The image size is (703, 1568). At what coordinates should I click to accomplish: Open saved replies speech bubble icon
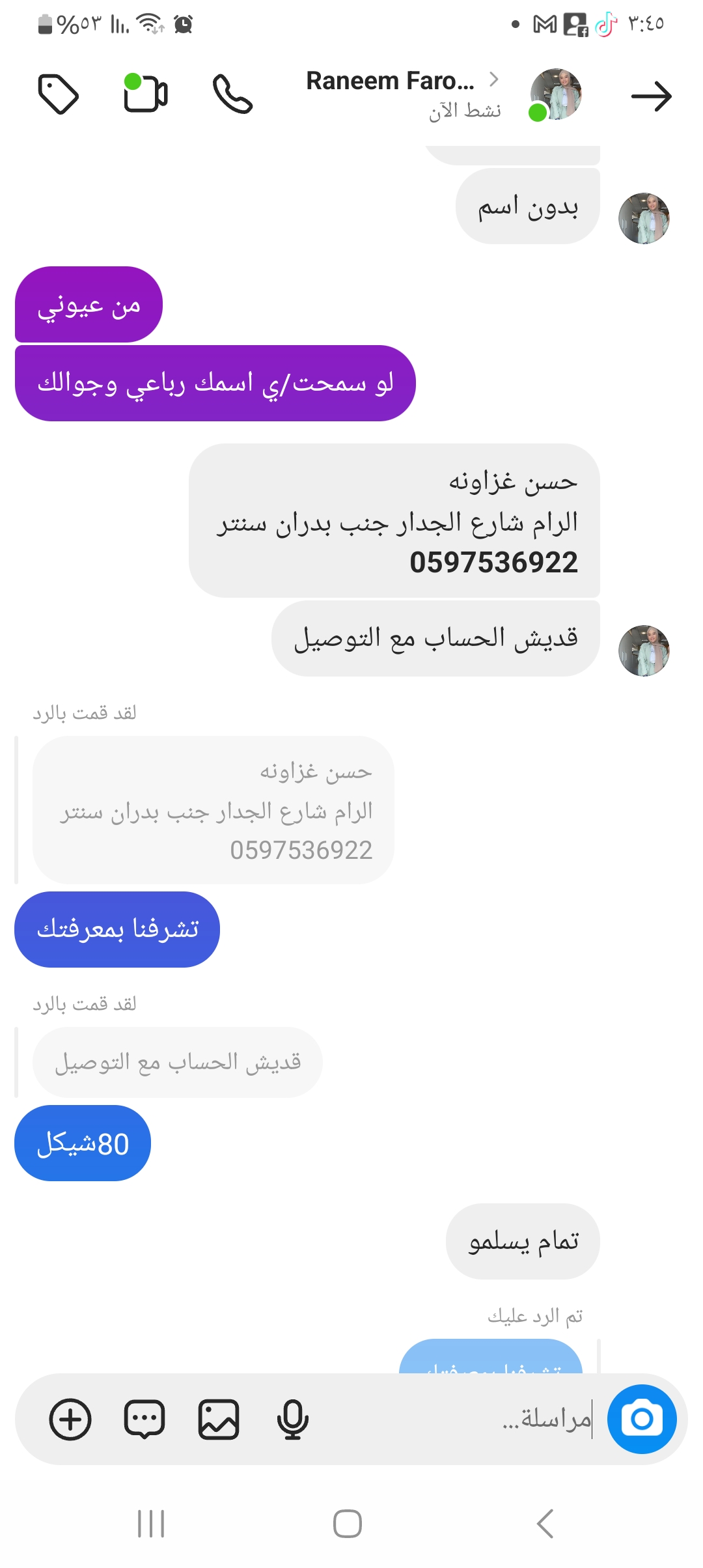click(x=145, y=1419)
